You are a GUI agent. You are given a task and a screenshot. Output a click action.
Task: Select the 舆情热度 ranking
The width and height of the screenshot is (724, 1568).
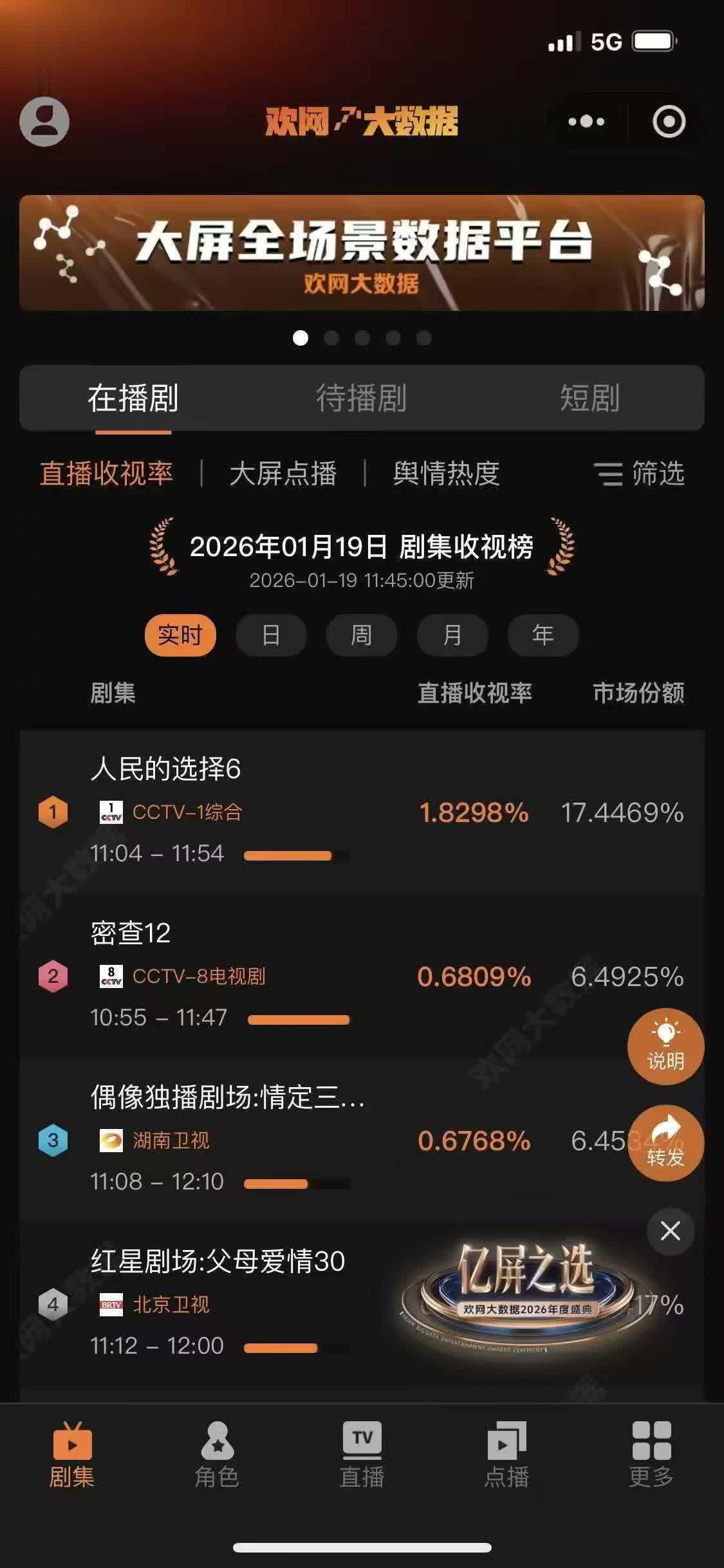coord(446,474)
